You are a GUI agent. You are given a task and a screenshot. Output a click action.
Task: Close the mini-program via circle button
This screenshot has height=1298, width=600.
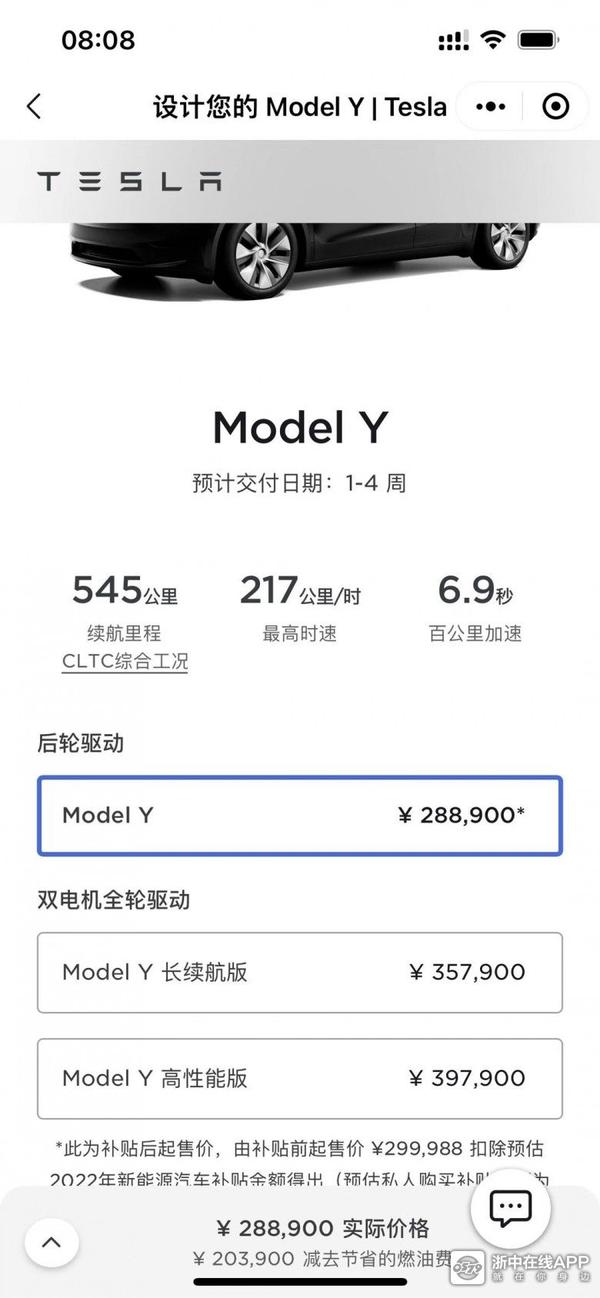click(x=555, y=106)
